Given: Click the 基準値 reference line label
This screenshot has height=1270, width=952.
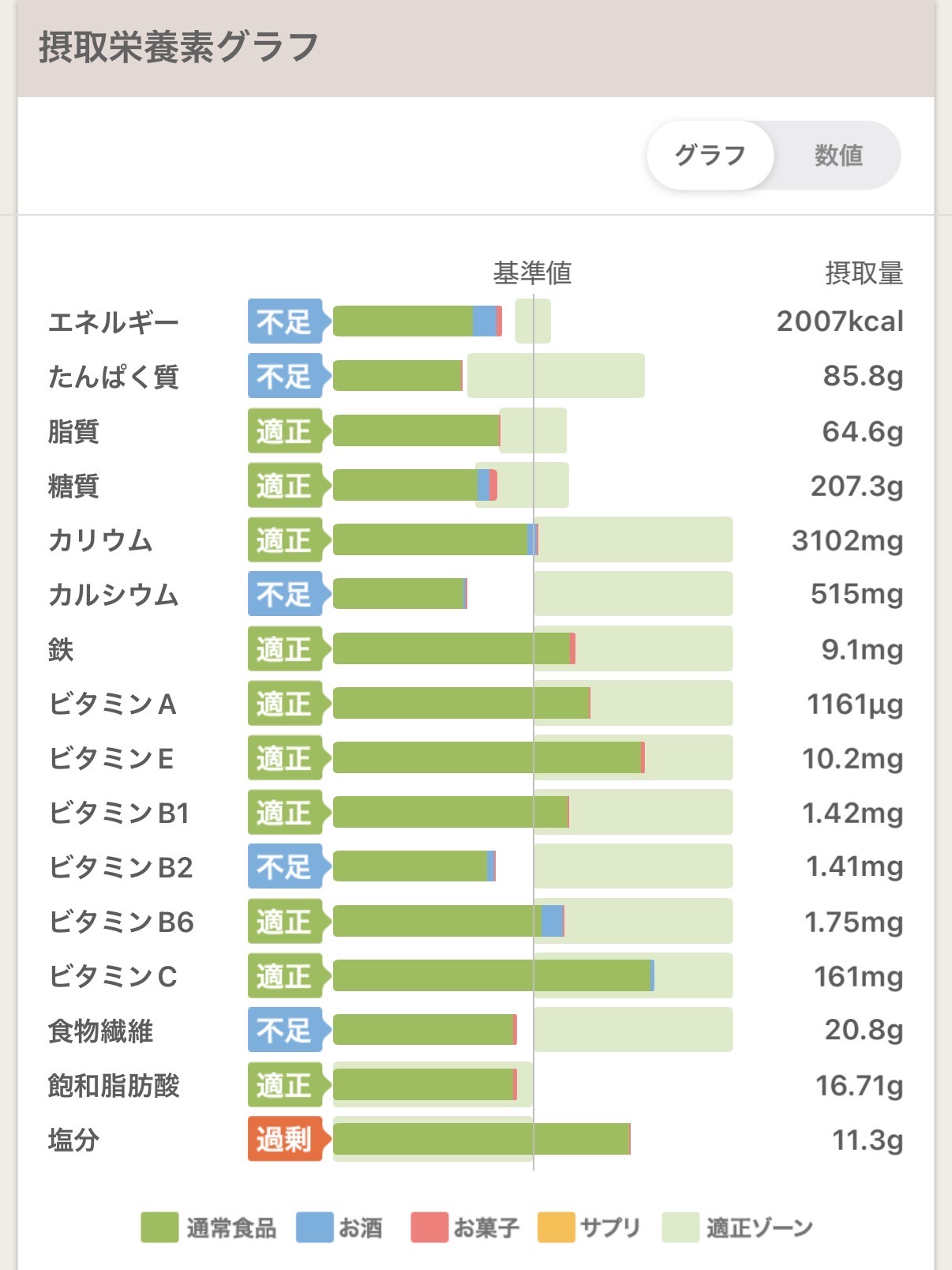Looking at the screenshot, I should click(x=535, y=272).
